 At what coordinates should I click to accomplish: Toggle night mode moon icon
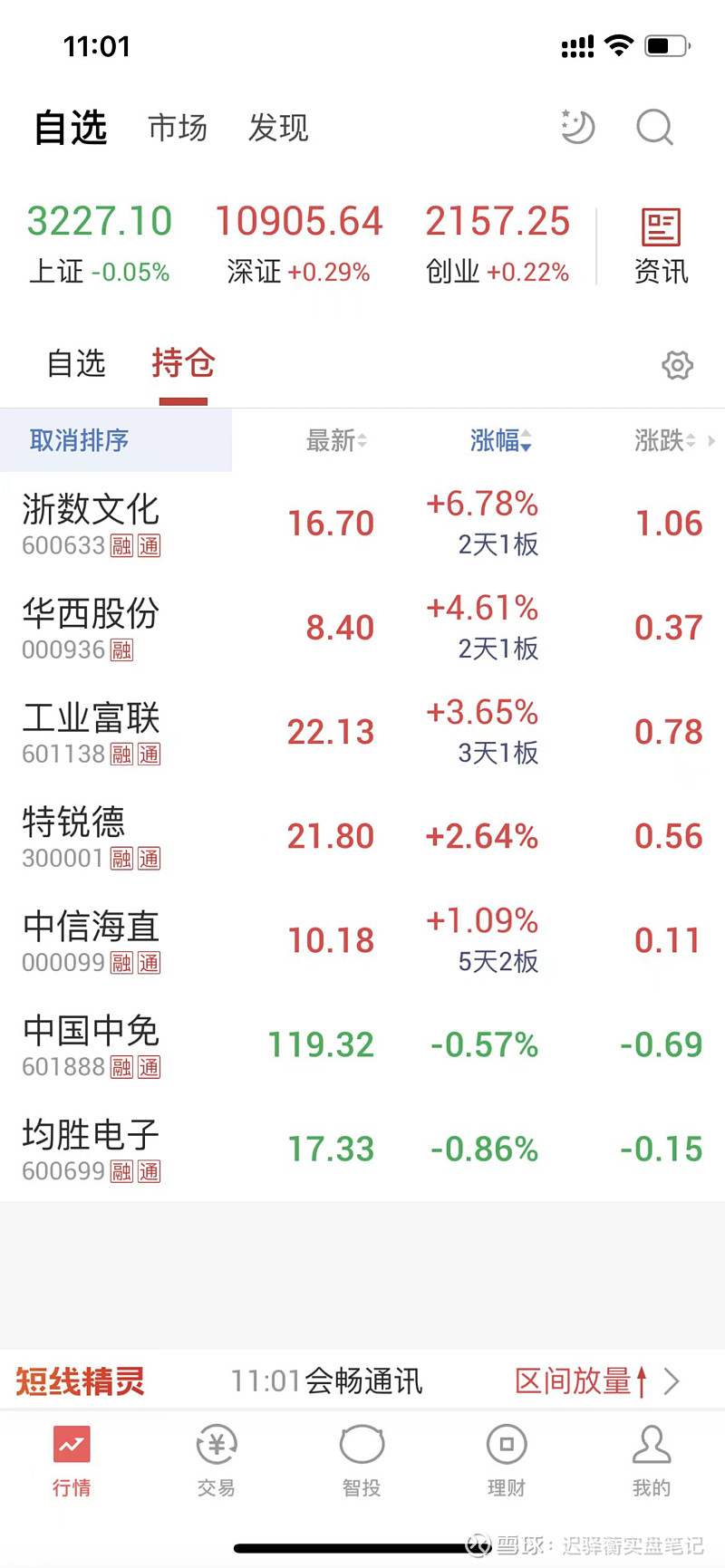coord(577,127)
